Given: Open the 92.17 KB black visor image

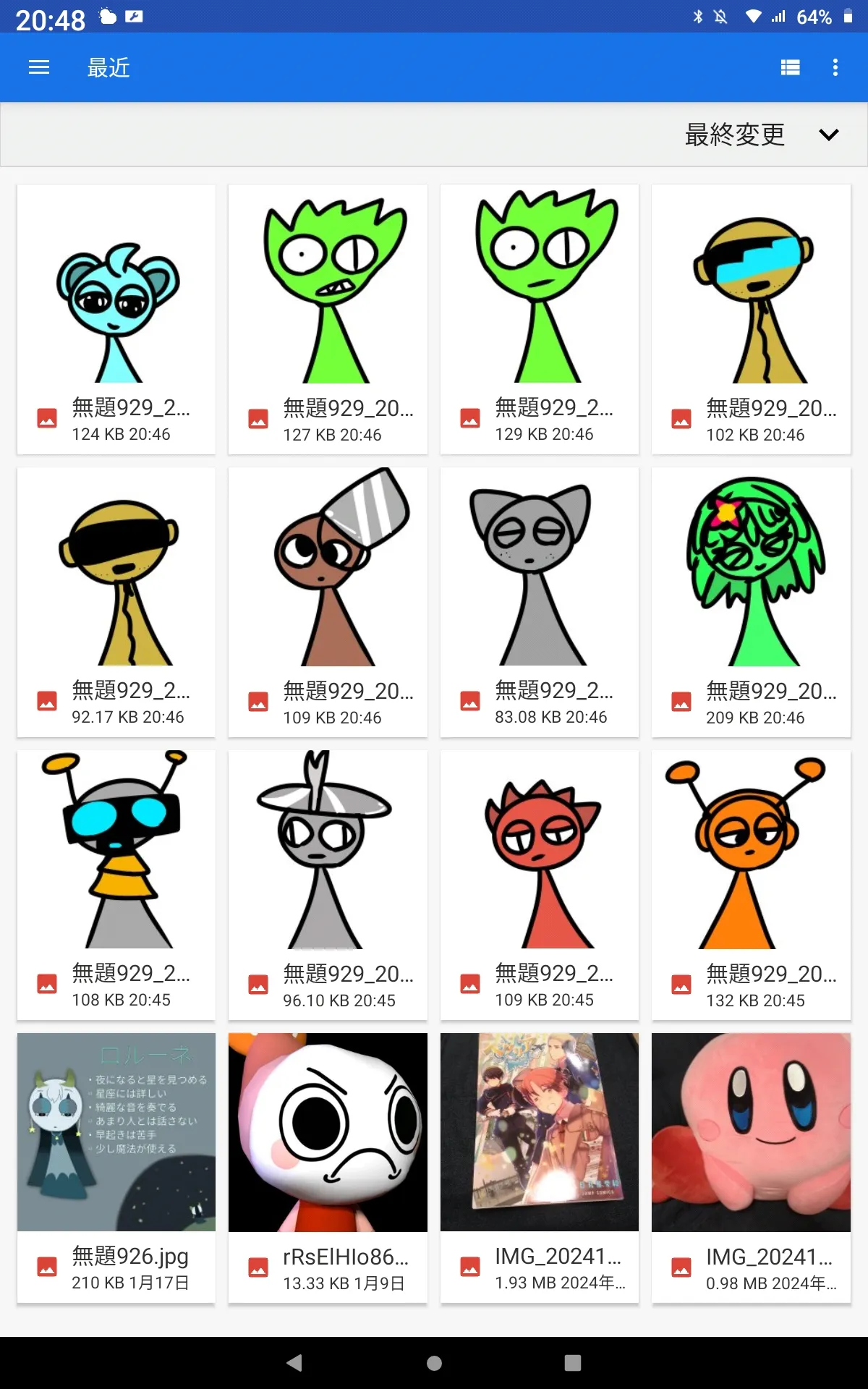Looking at the screenshot, I should point(116,602).
